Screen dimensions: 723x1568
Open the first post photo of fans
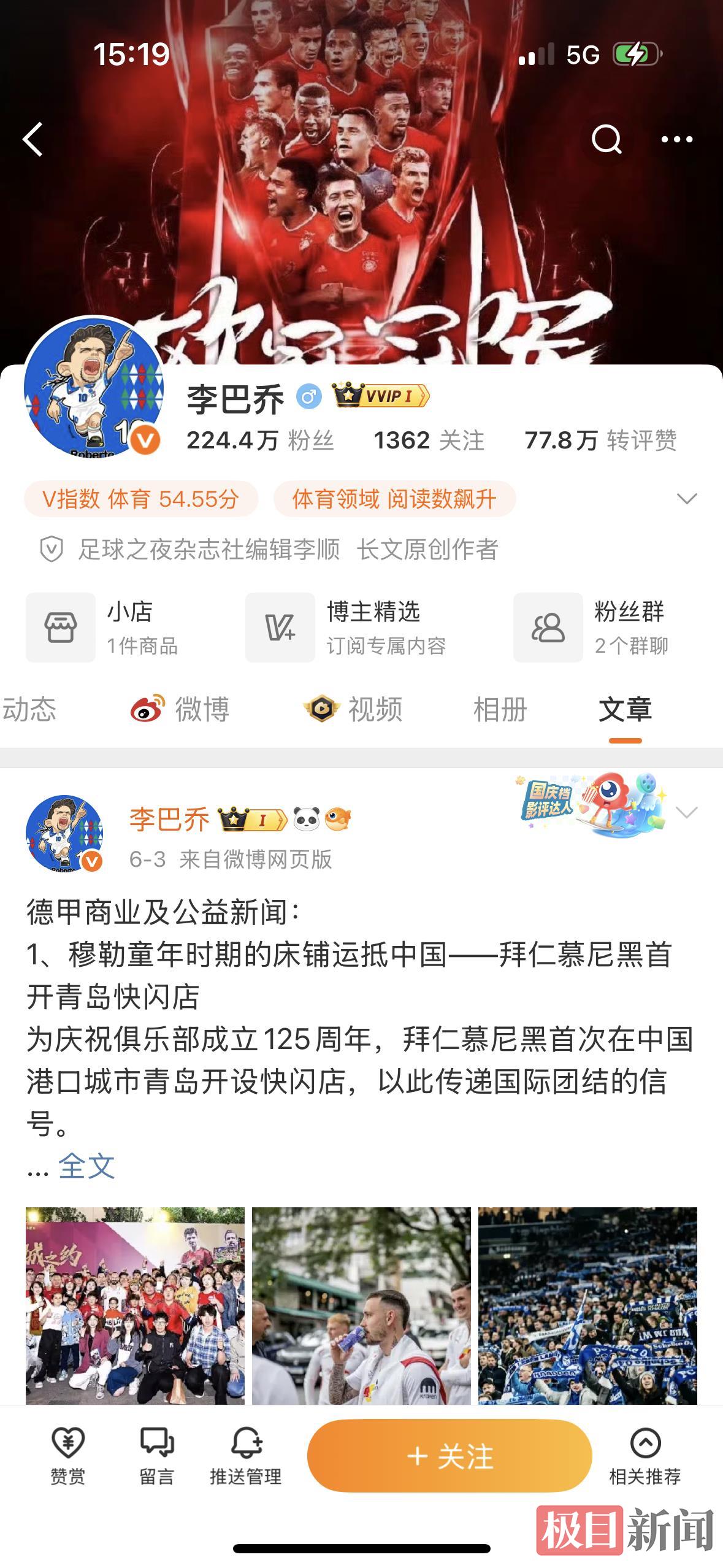click(135, 1305)
